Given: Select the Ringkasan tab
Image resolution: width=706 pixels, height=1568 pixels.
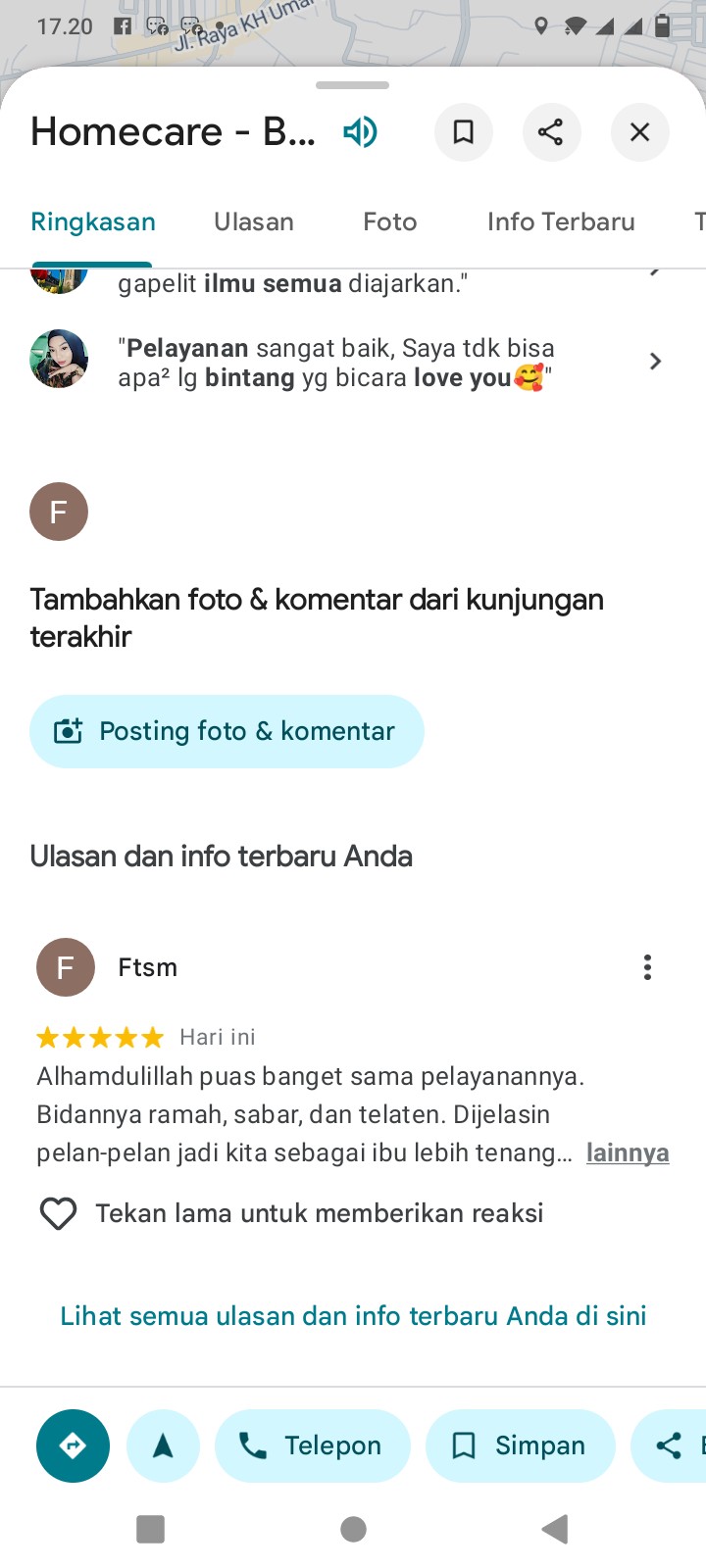Looking at the screenshot, I should coord(93,222).
